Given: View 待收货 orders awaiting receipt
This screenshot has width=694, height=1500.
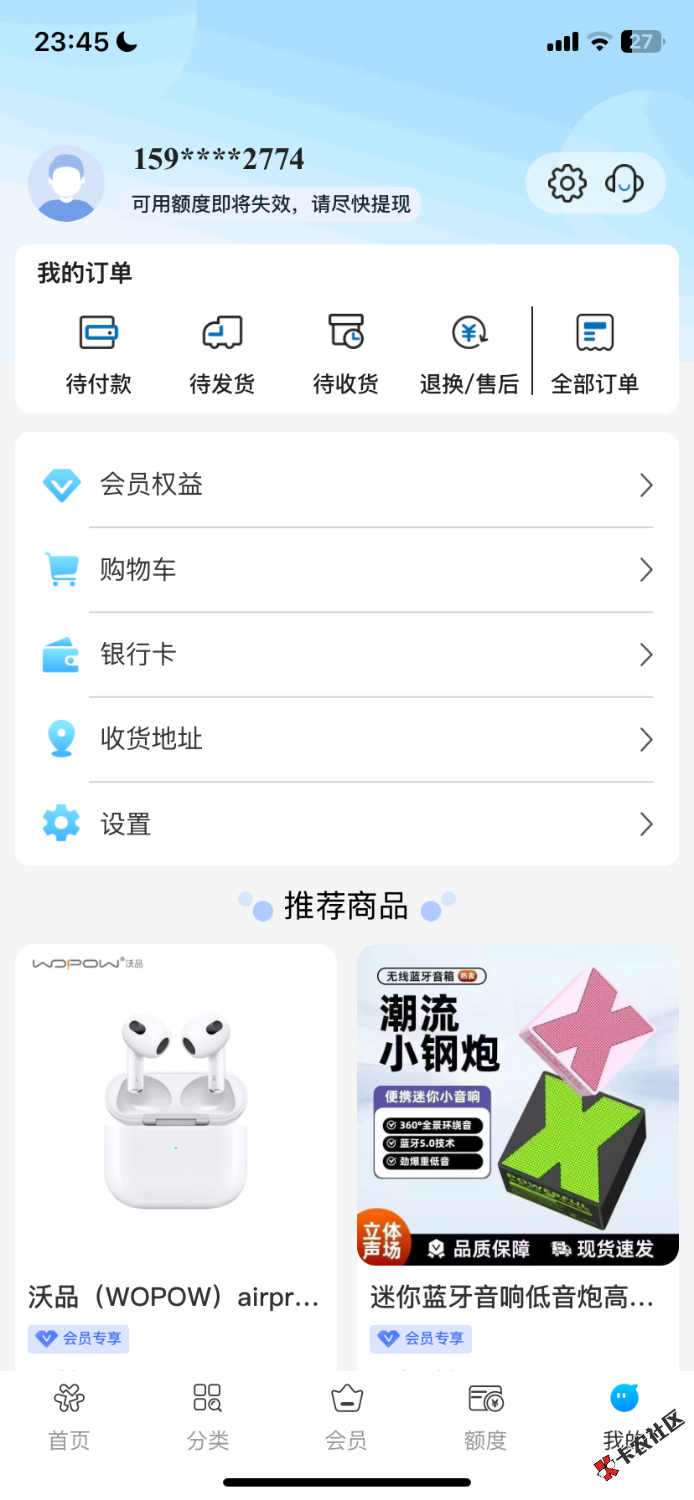Looking at the screenshot, I should click(x=346, y=353).
